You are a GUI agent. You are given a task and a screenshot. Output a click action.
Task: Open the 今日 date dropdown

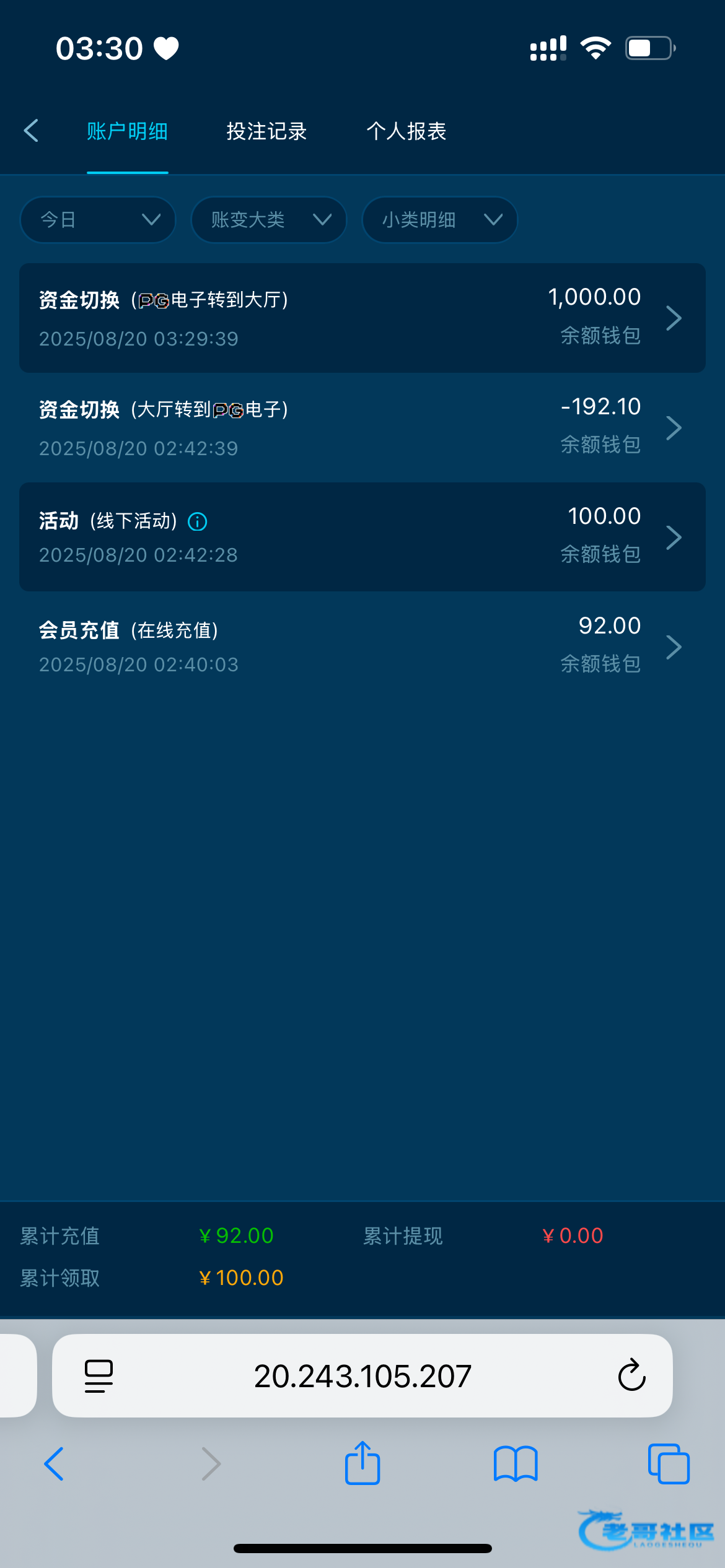[x=98, y=219]
